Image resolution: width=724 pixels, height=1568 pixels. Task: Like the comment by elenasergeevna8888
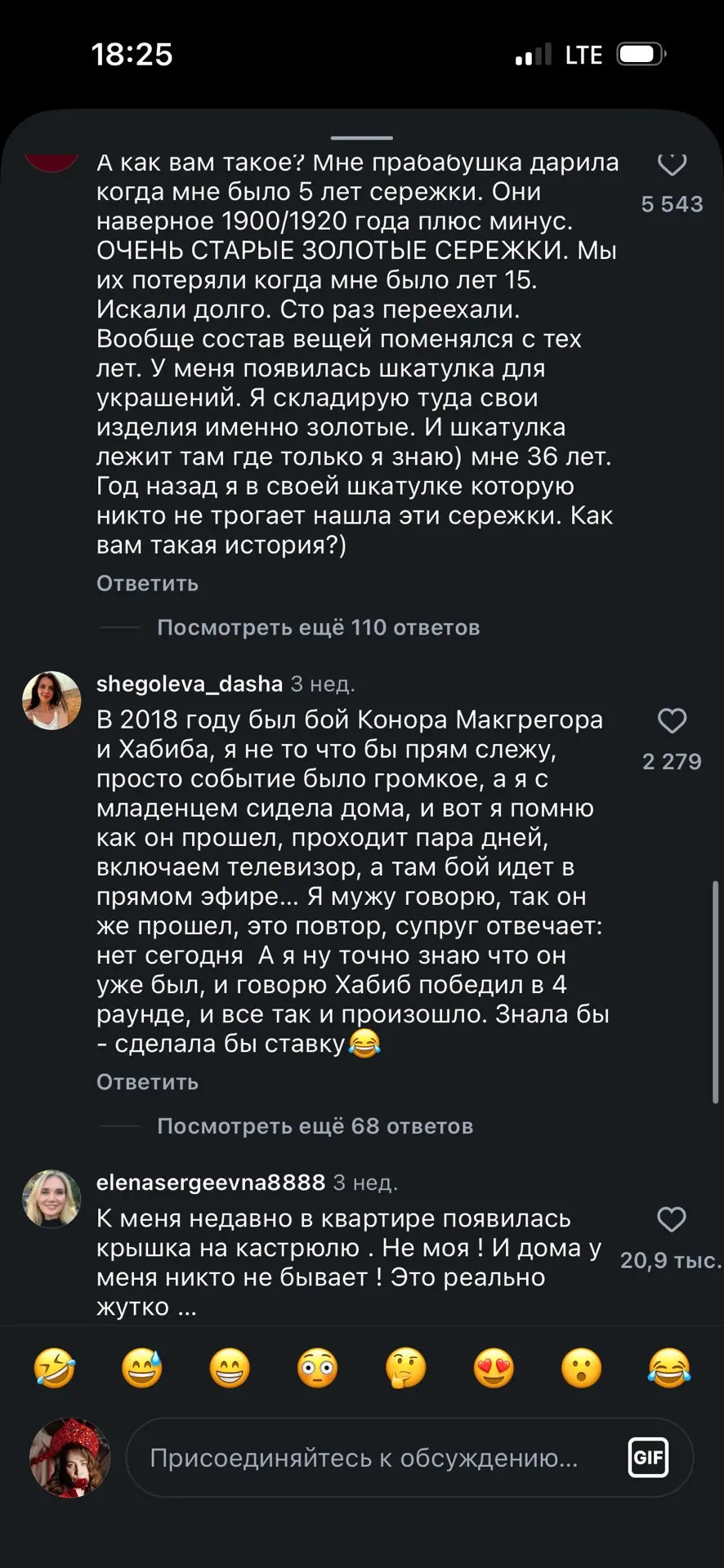(x=672, y=1219)
